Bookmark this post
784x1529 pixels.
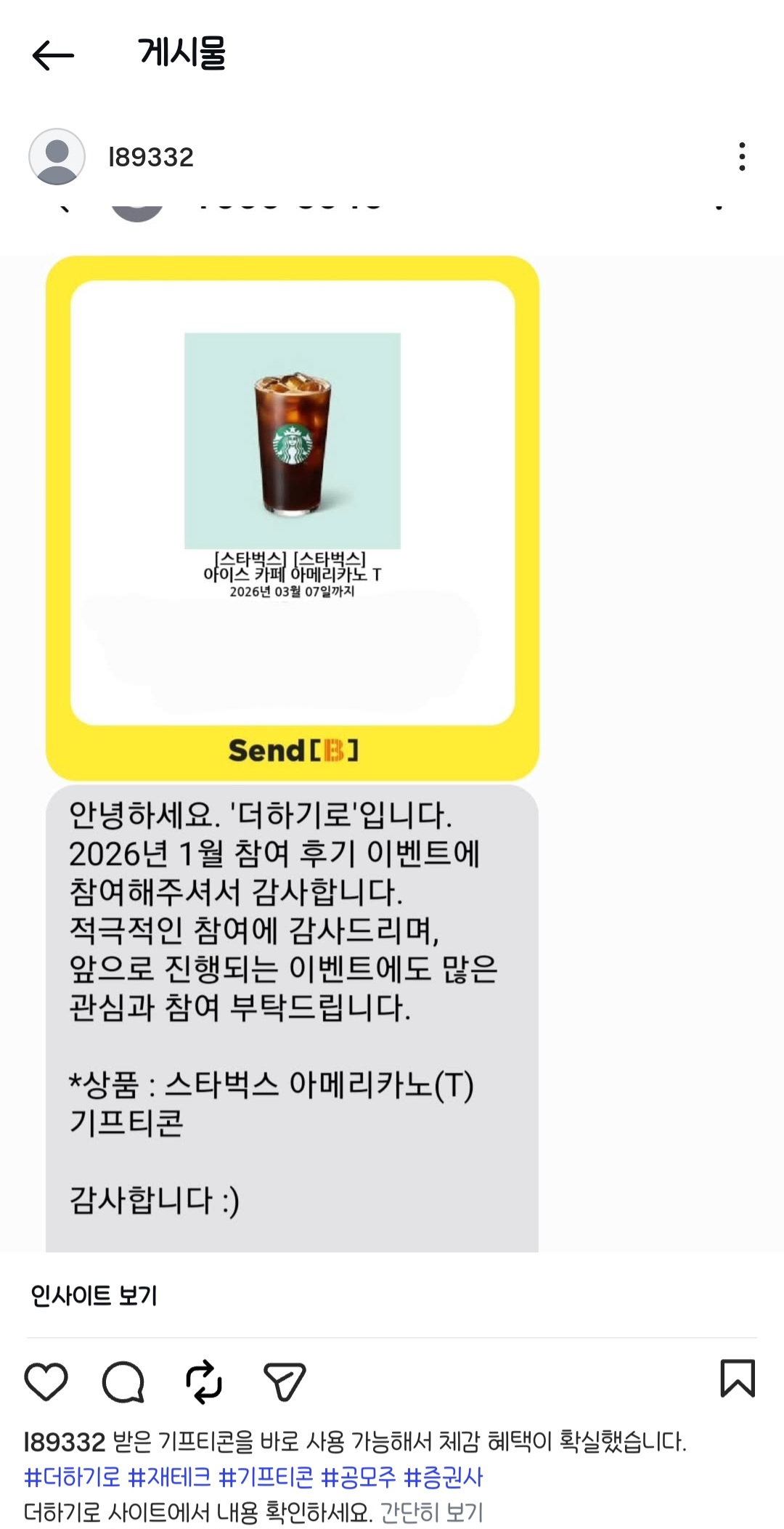(x=738, y=1378)
